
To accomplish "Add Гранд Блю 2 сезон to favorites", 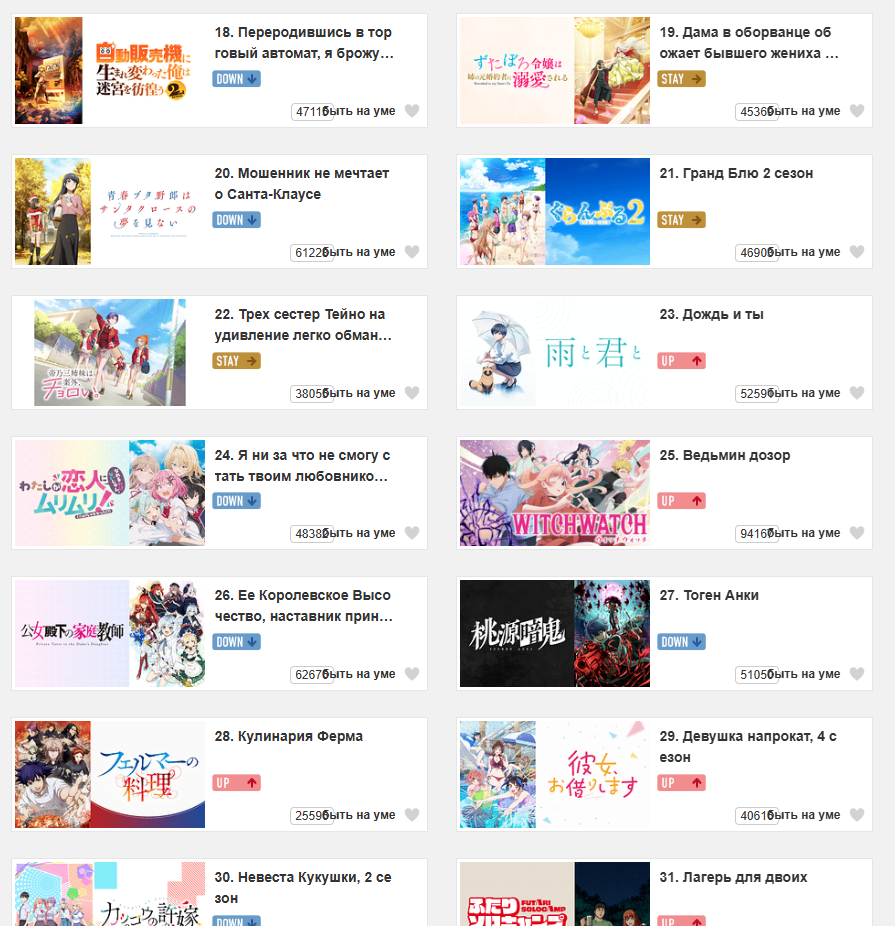I will [x=856, y=252].
